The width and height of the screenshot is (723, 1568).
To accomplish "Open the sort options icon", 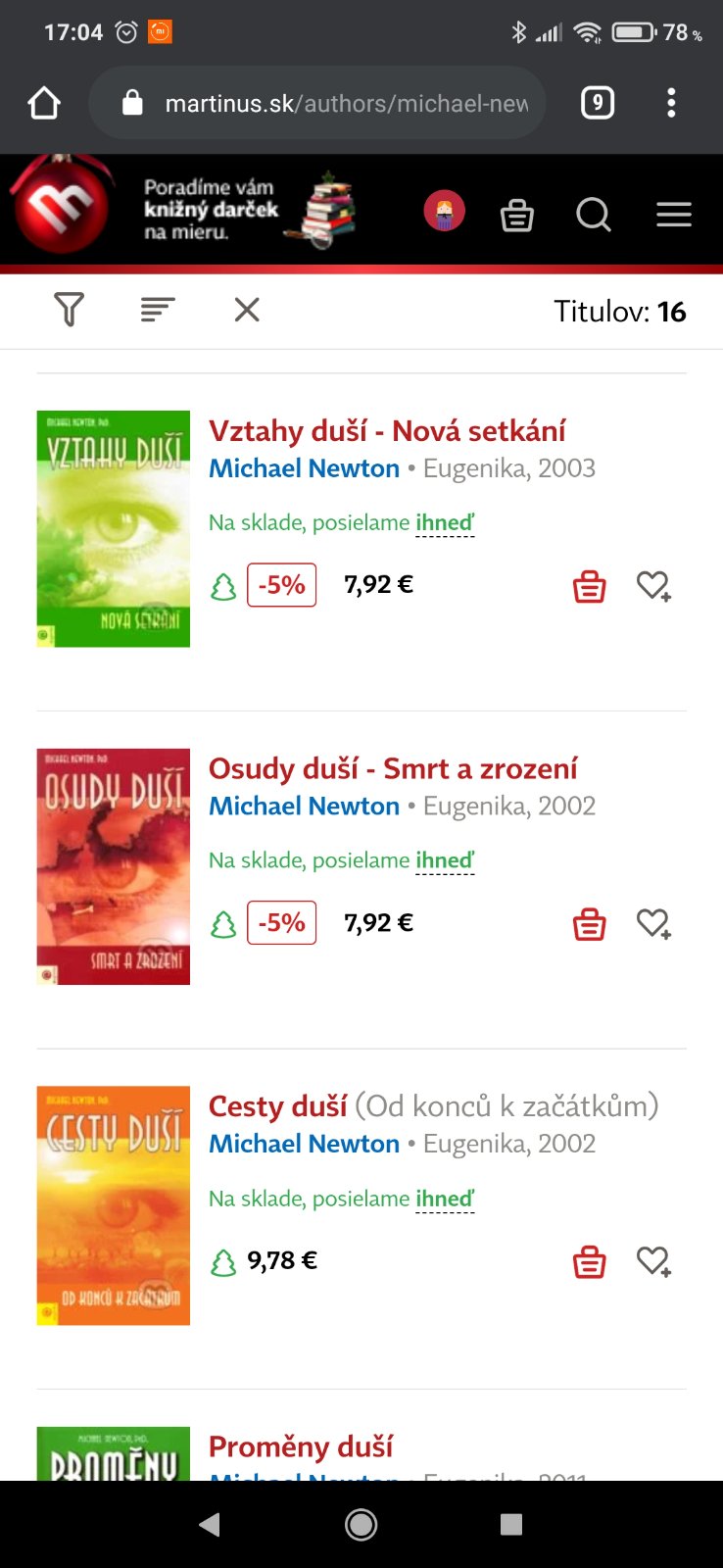I will coord(157,310).
